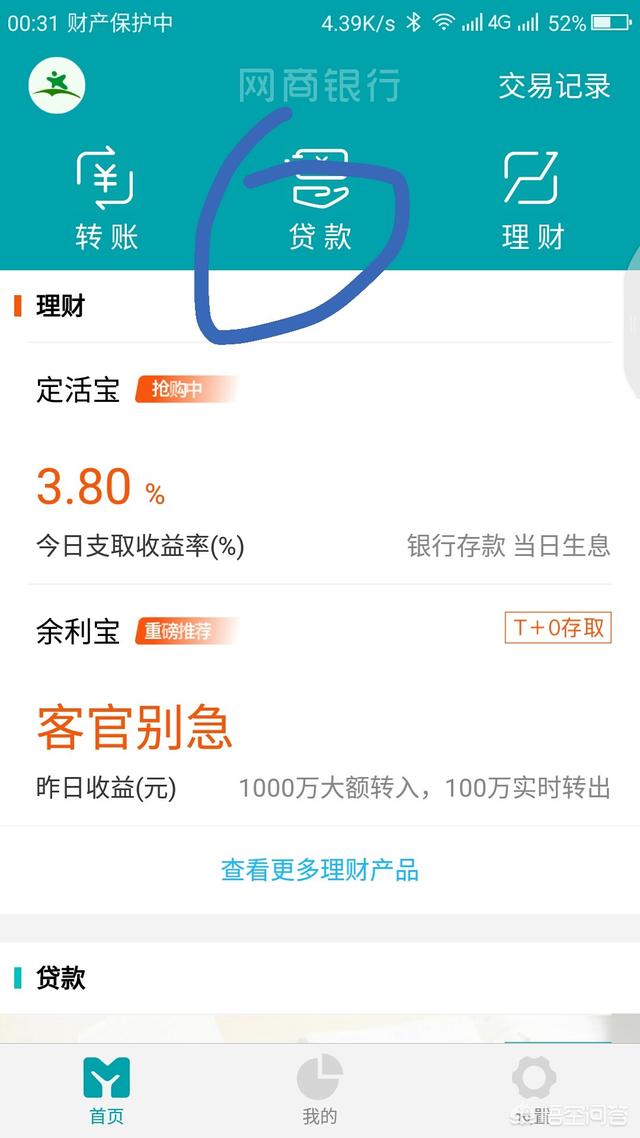This screenshot has width=640, height=1138.
Task: Open the 定活宝 product card
Action: pos(320,463)
